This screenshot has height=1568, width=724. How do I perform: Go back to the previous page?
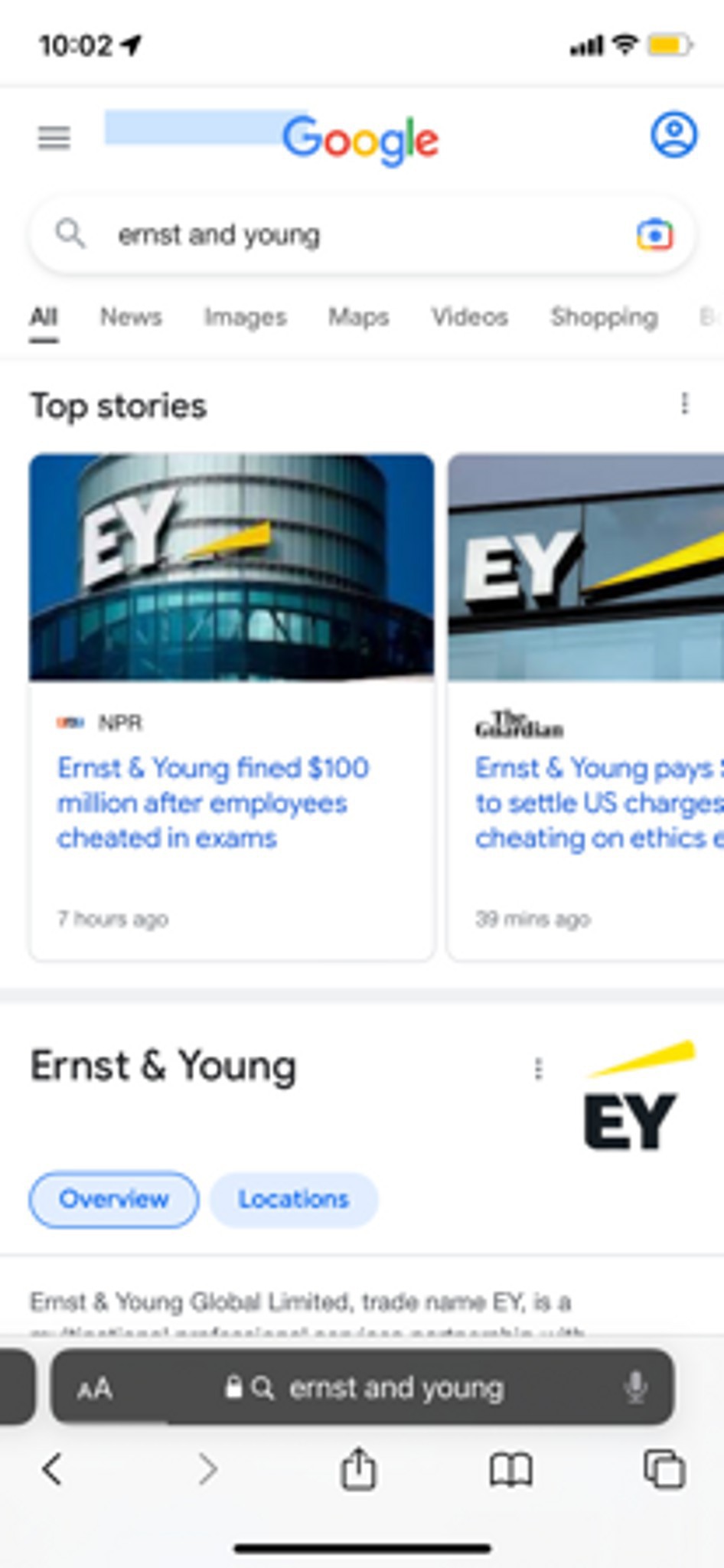click(52, 1469)
